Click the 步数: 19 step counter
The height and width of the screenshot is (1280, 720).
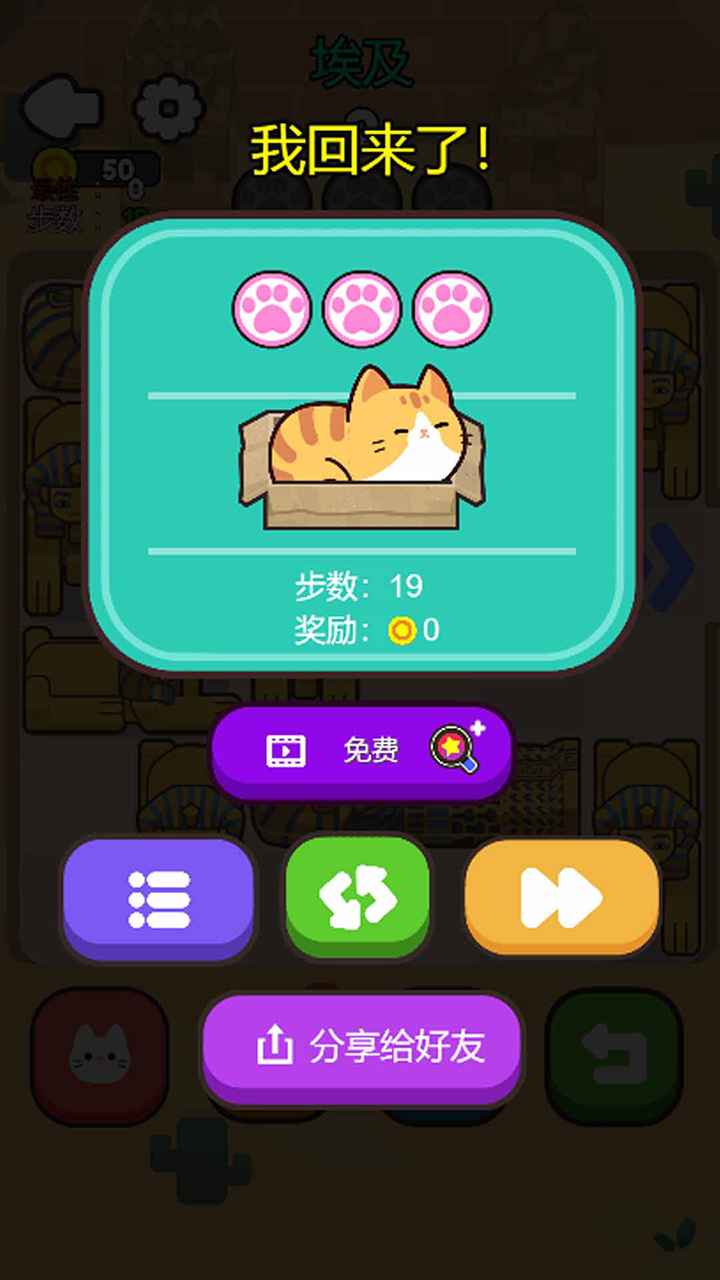coord(360,585)
